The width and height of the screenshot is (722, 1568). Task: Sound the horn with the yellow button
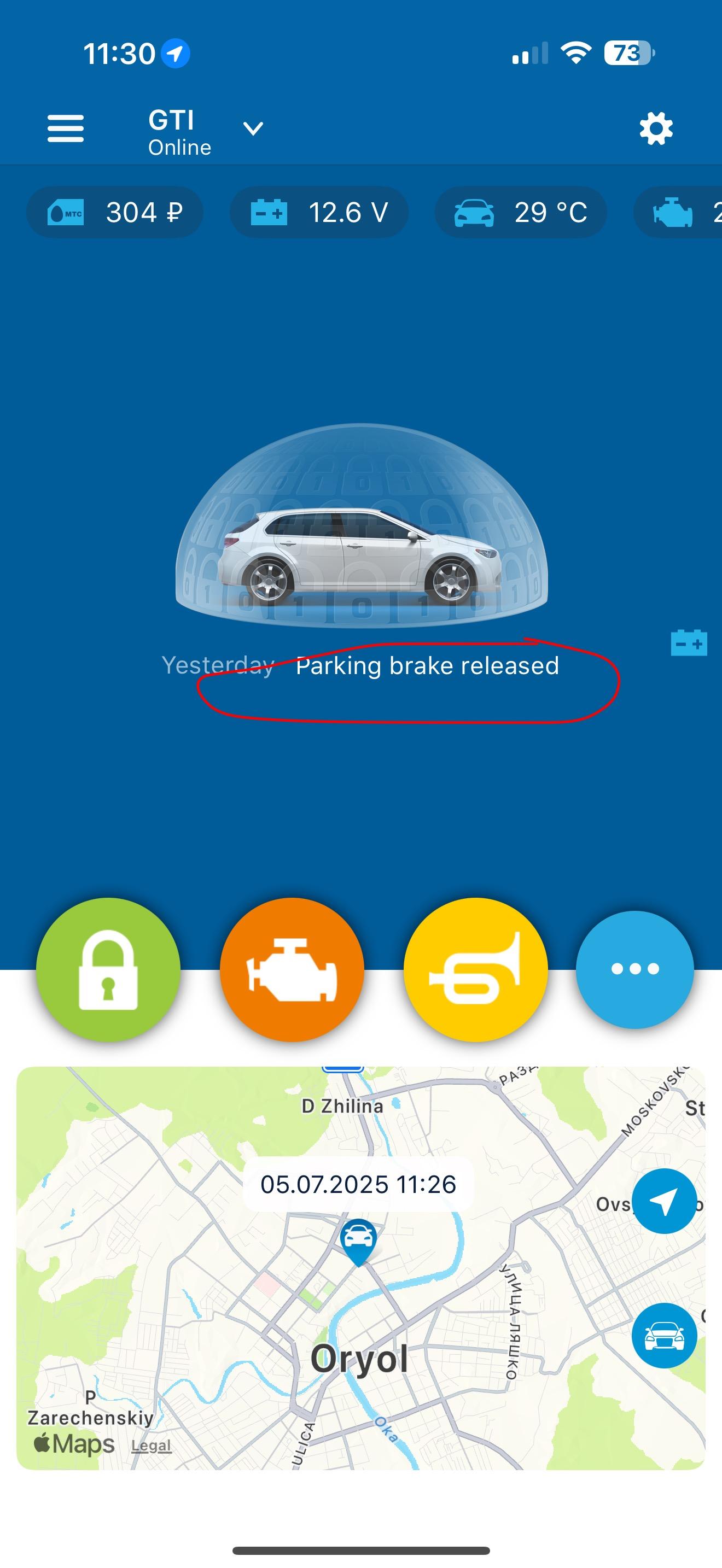pos(475,970)
